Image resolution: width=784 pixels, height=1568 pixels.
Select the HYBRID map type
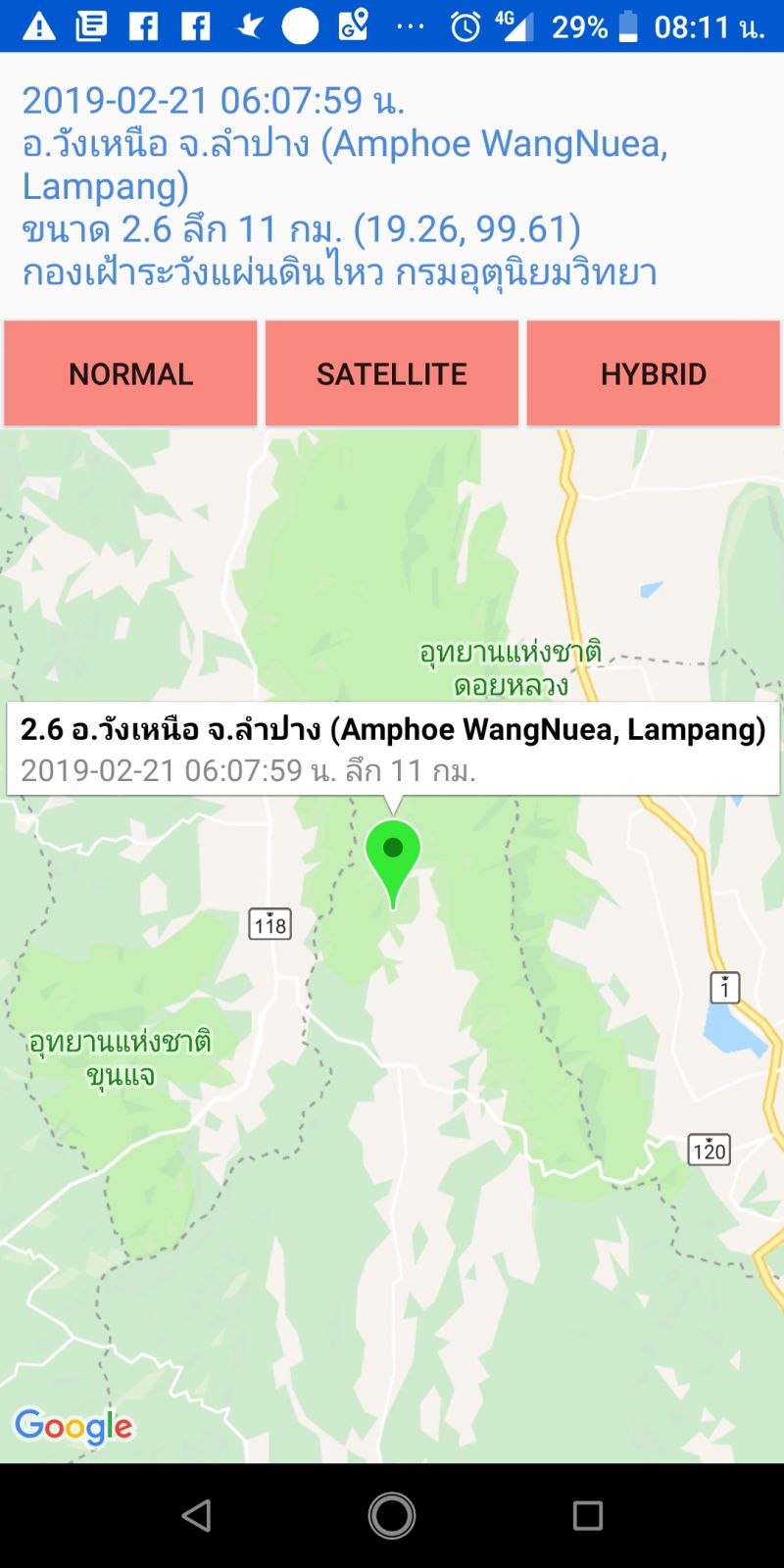coord(653,373)
